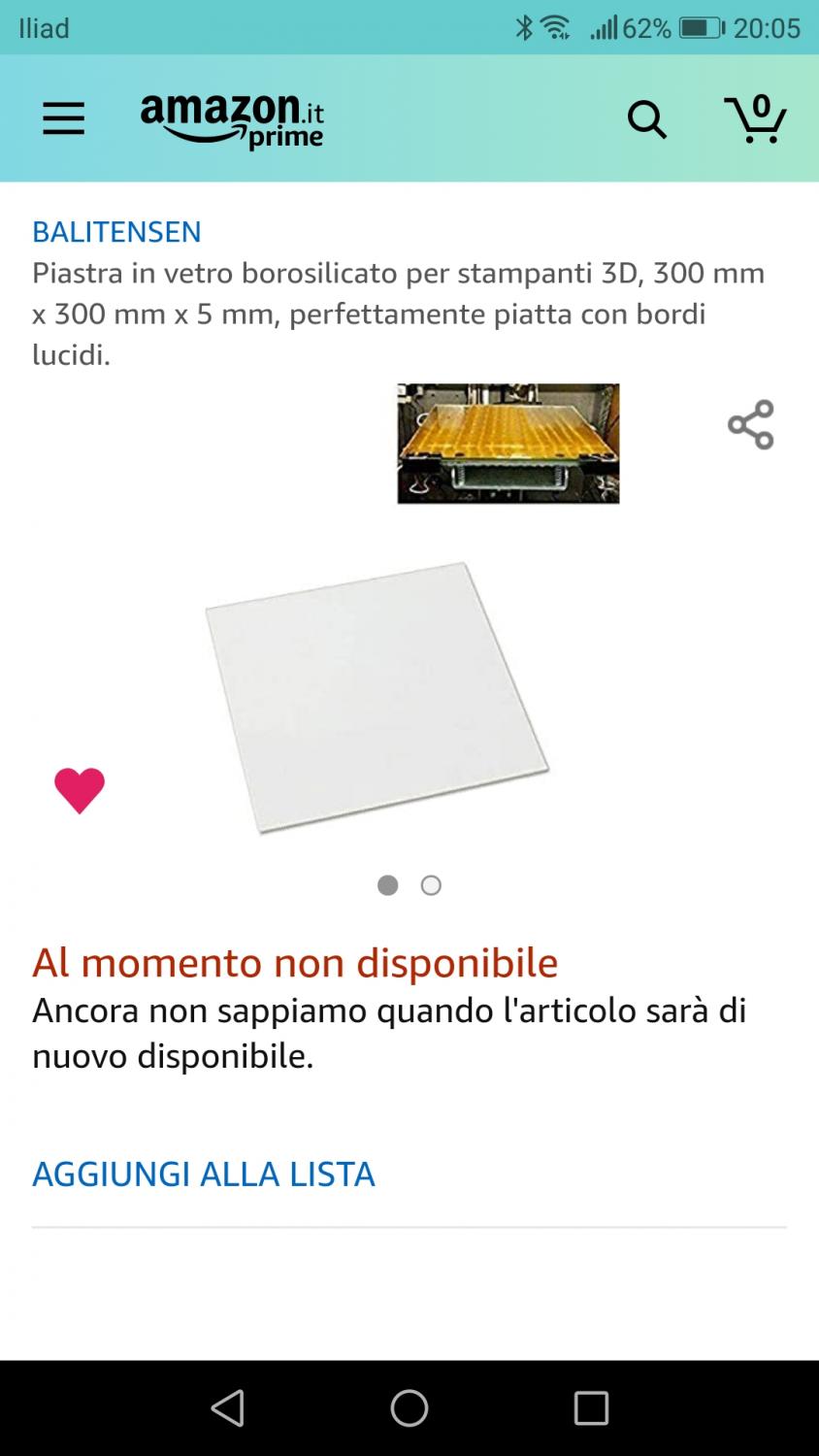
Task: Tap the Amazon.it prime logo
Action: coord(232,120)
